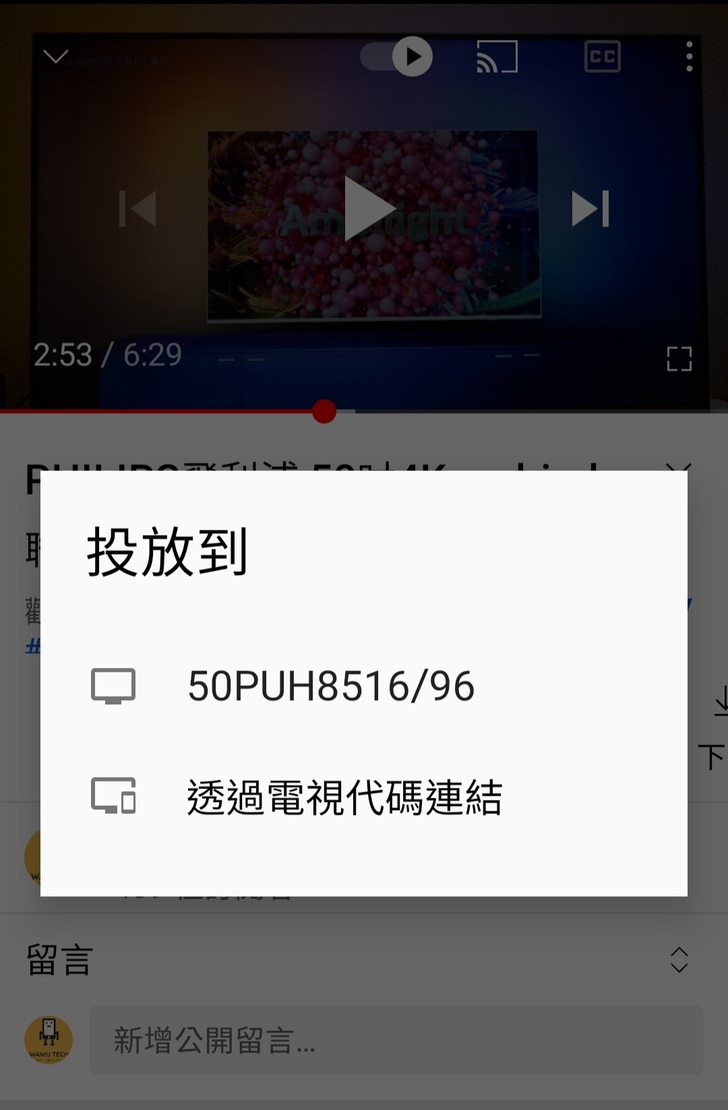Minimize the video player
This screenshot has height=1110, width=728.
pos(56,57)
